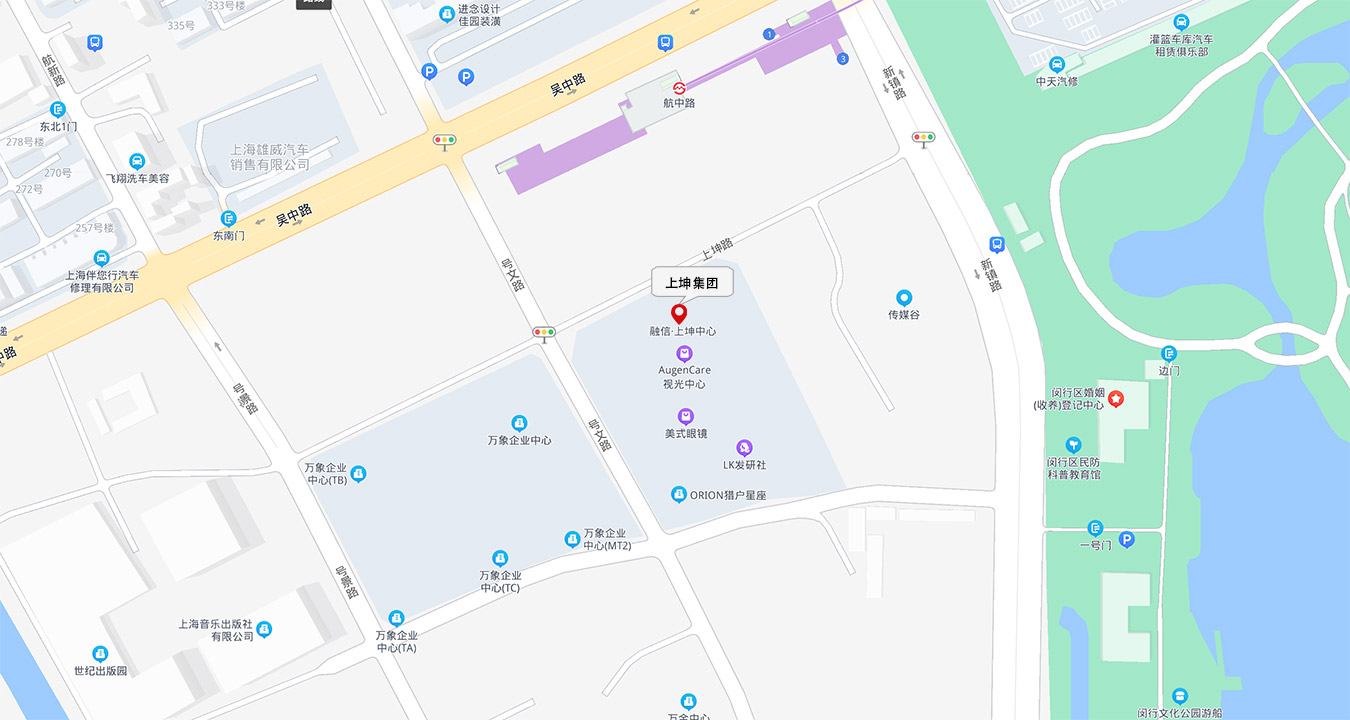1350x720 pixels.
Task: Tap the 中天汽修 marker
Action: [1043, 64]
